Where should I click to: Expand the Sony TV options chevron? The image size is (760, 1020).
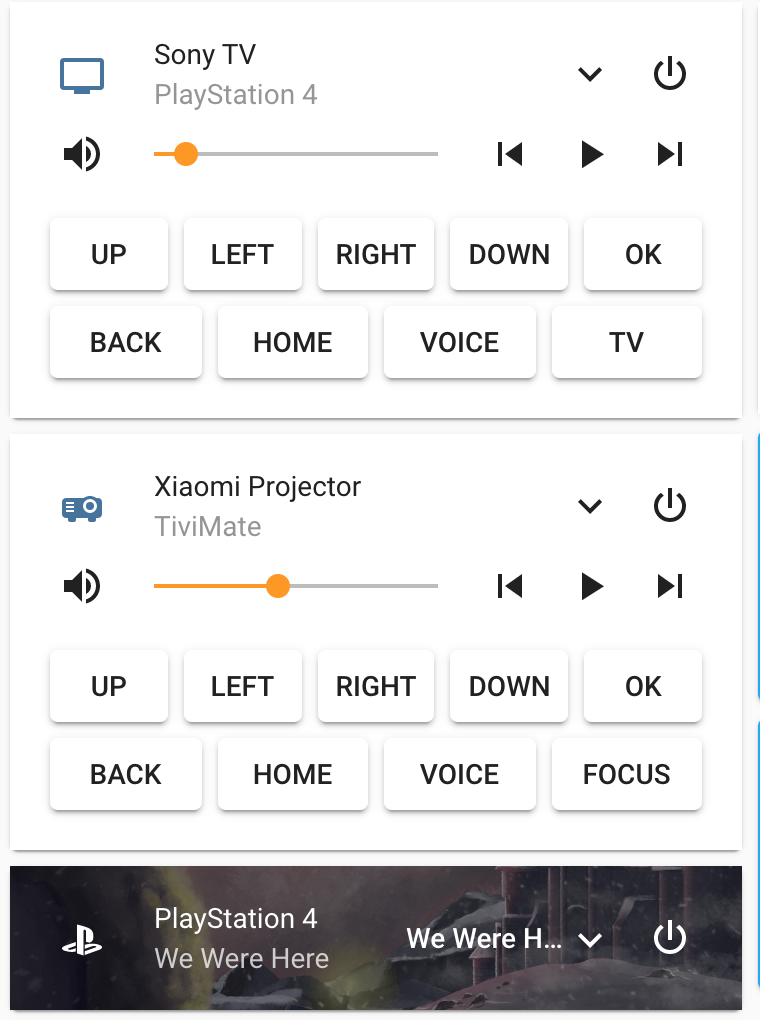point(589,74)
